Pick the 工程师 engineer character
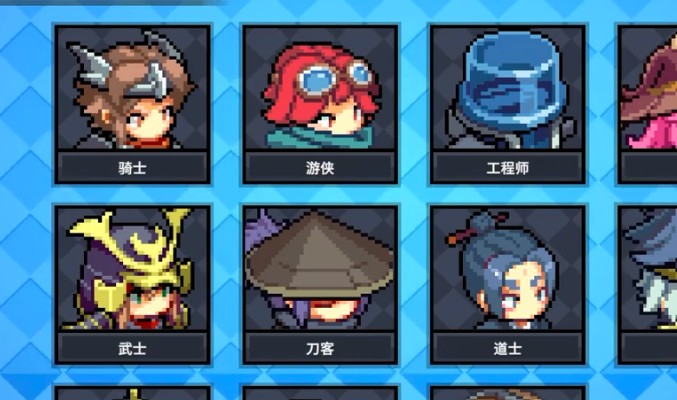 click(507, 104)
